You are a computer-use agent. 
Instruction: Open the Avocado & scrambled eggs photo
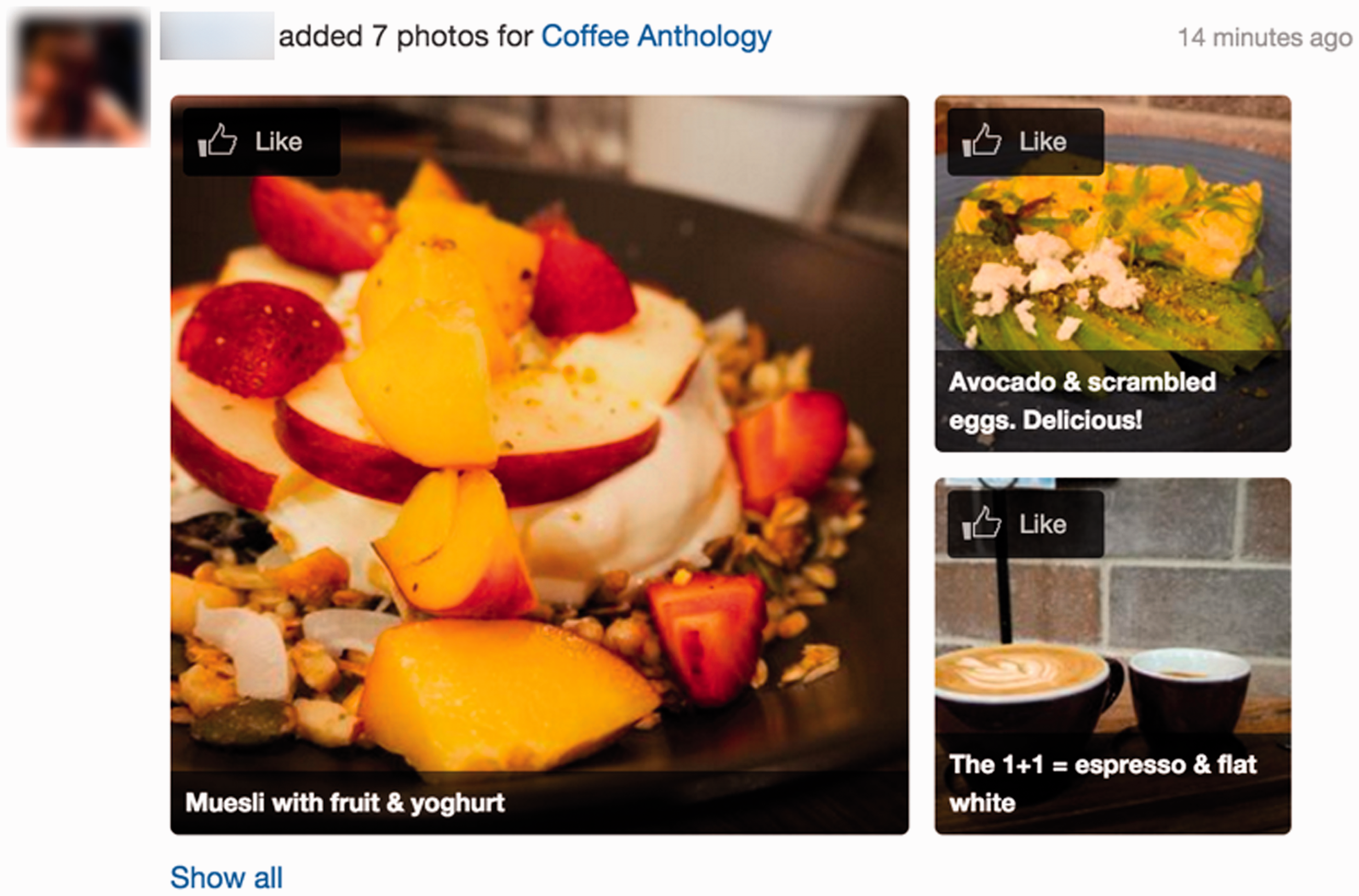coord(1112,273)
